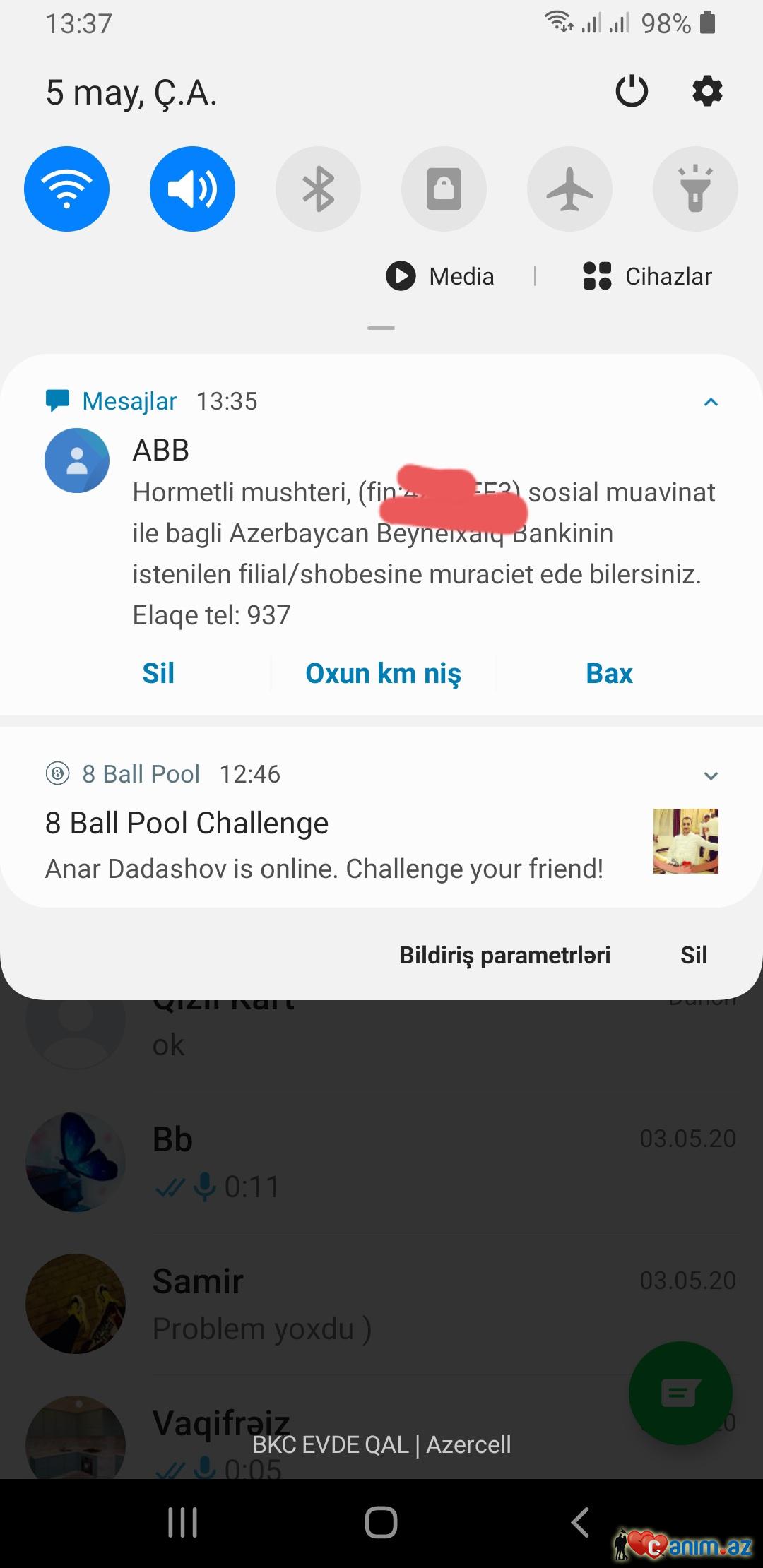Clear all notifications with Sil
Image resolution: width=763 pixels, height=1568 pixels.
[x=693, y=955]
